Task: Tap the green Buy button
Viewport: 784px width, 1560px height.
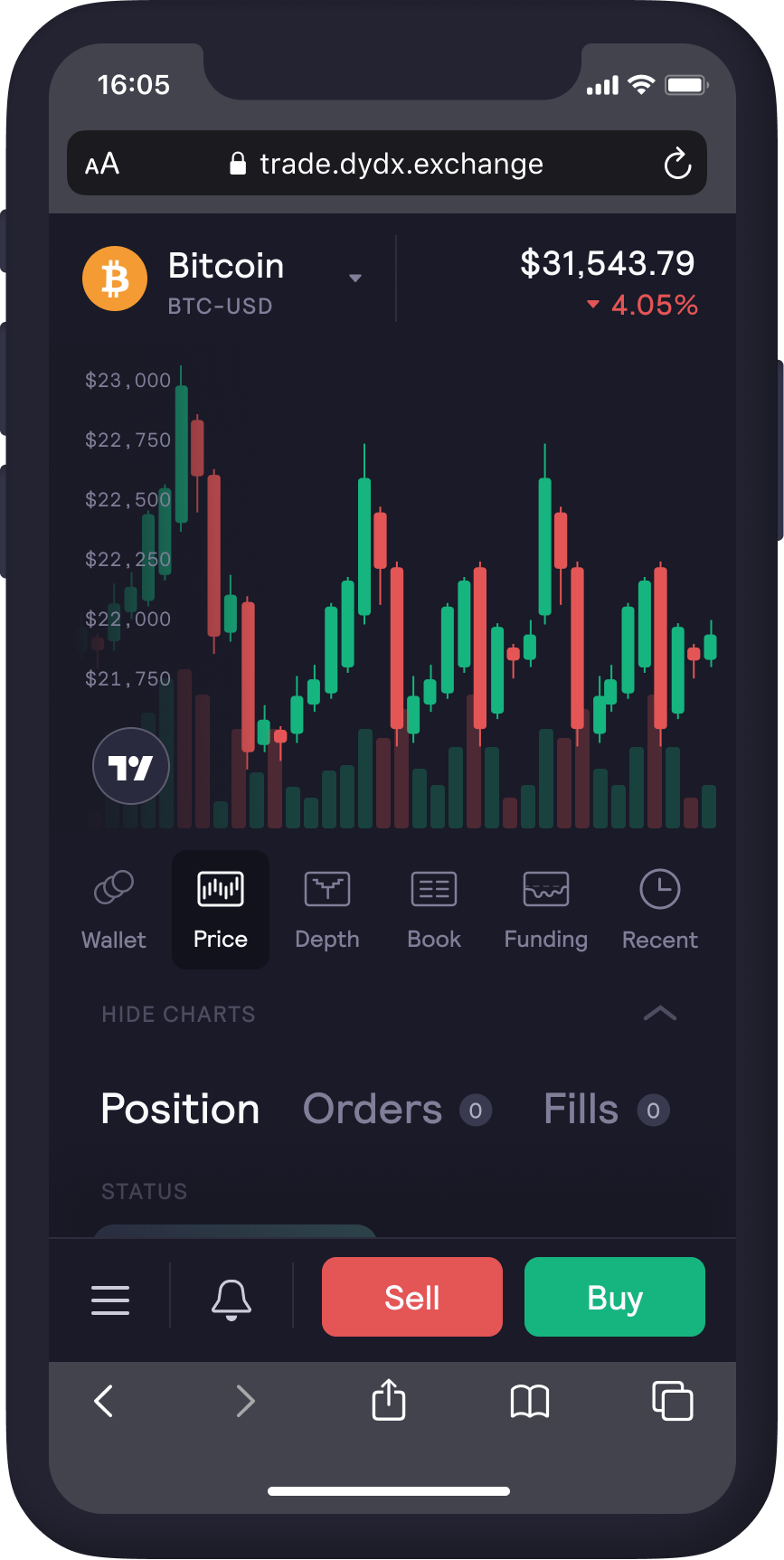Action: pos(615,1297)
